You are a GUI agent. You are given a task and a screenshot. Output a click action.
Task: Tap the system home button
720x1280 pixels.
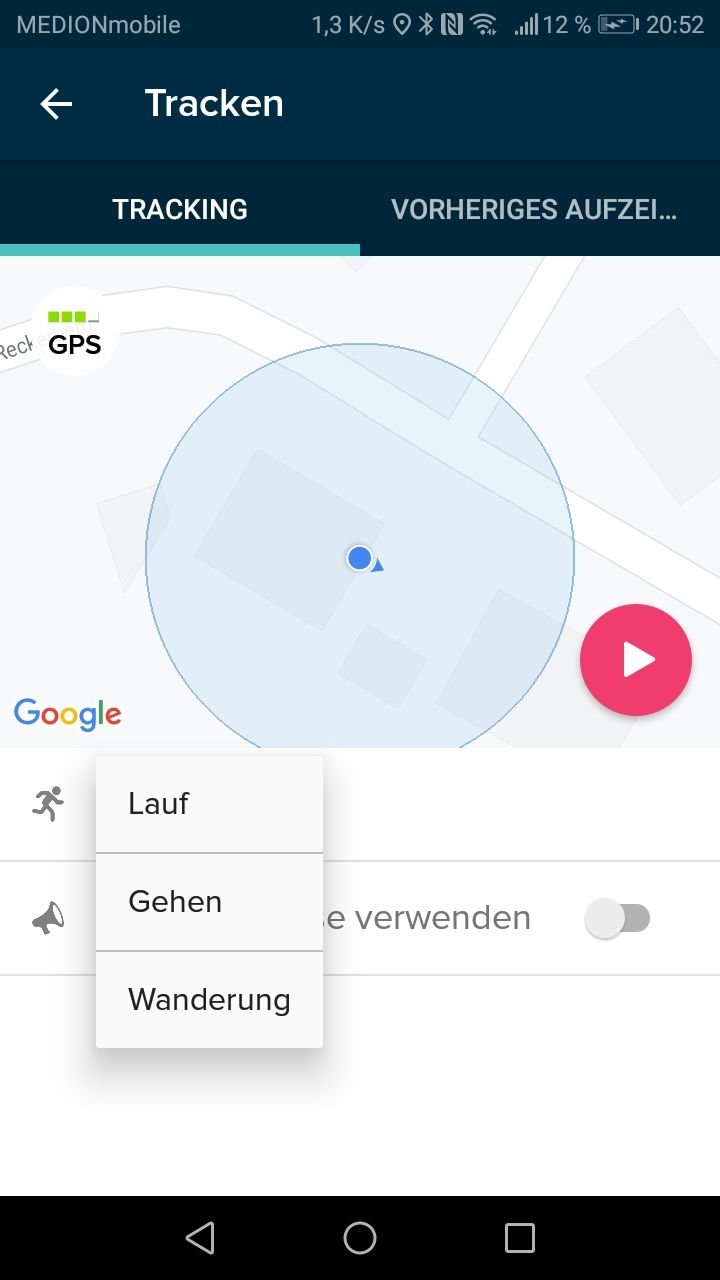click(x=360, y=1238)
